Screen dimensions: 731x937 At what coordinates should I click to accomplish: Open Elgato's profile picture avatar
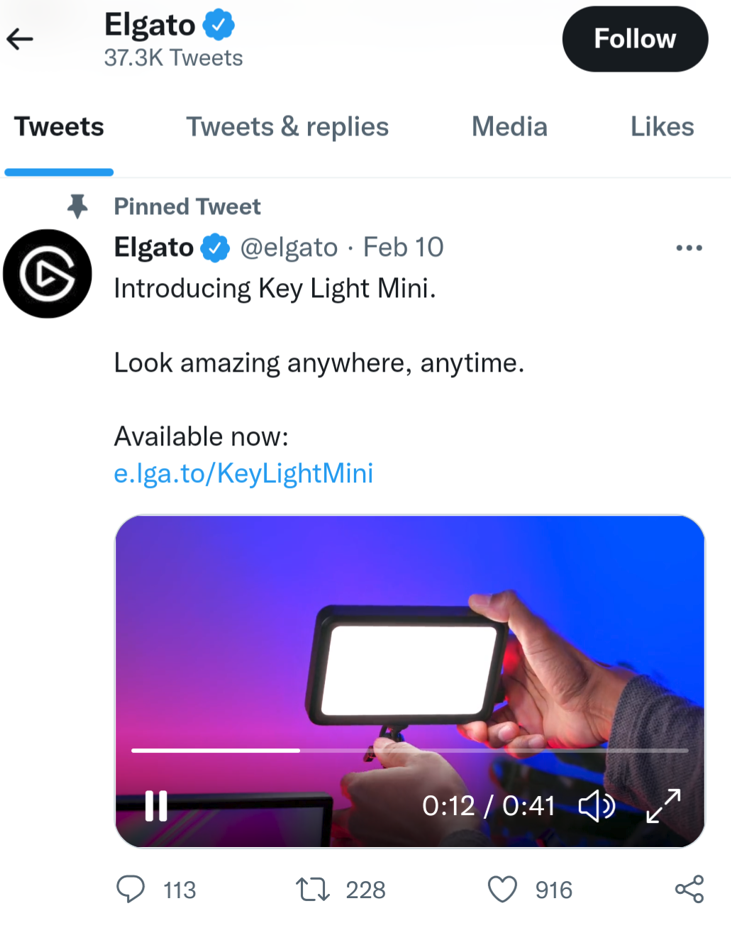tap(48, 274)
